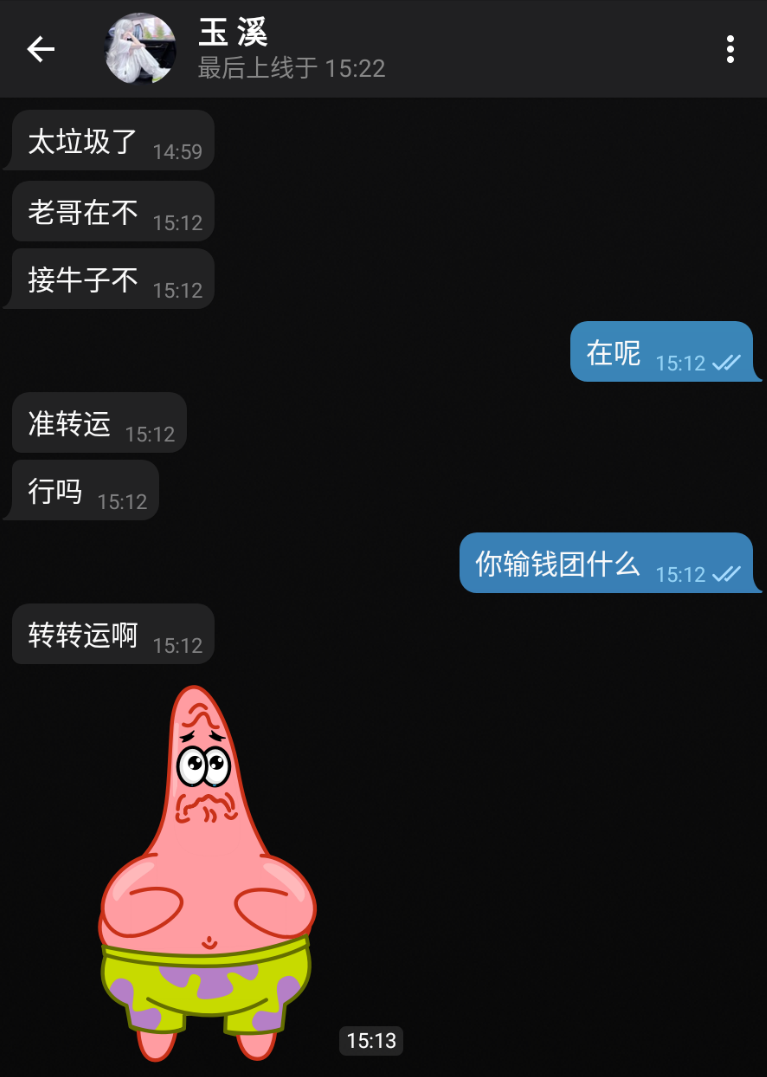
Task: Open the three-dot overflow menu
Action: 730,49
